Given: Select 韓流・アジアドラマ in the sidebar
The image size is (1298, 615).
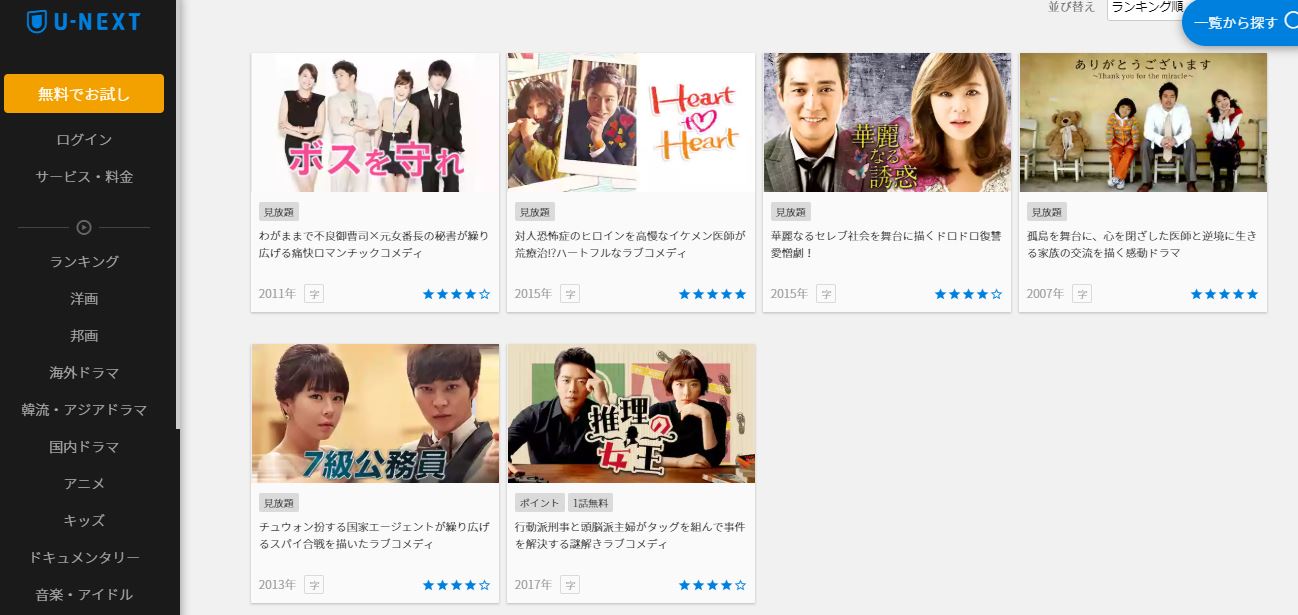Looking at the screenshot, I should click(84, 410).
